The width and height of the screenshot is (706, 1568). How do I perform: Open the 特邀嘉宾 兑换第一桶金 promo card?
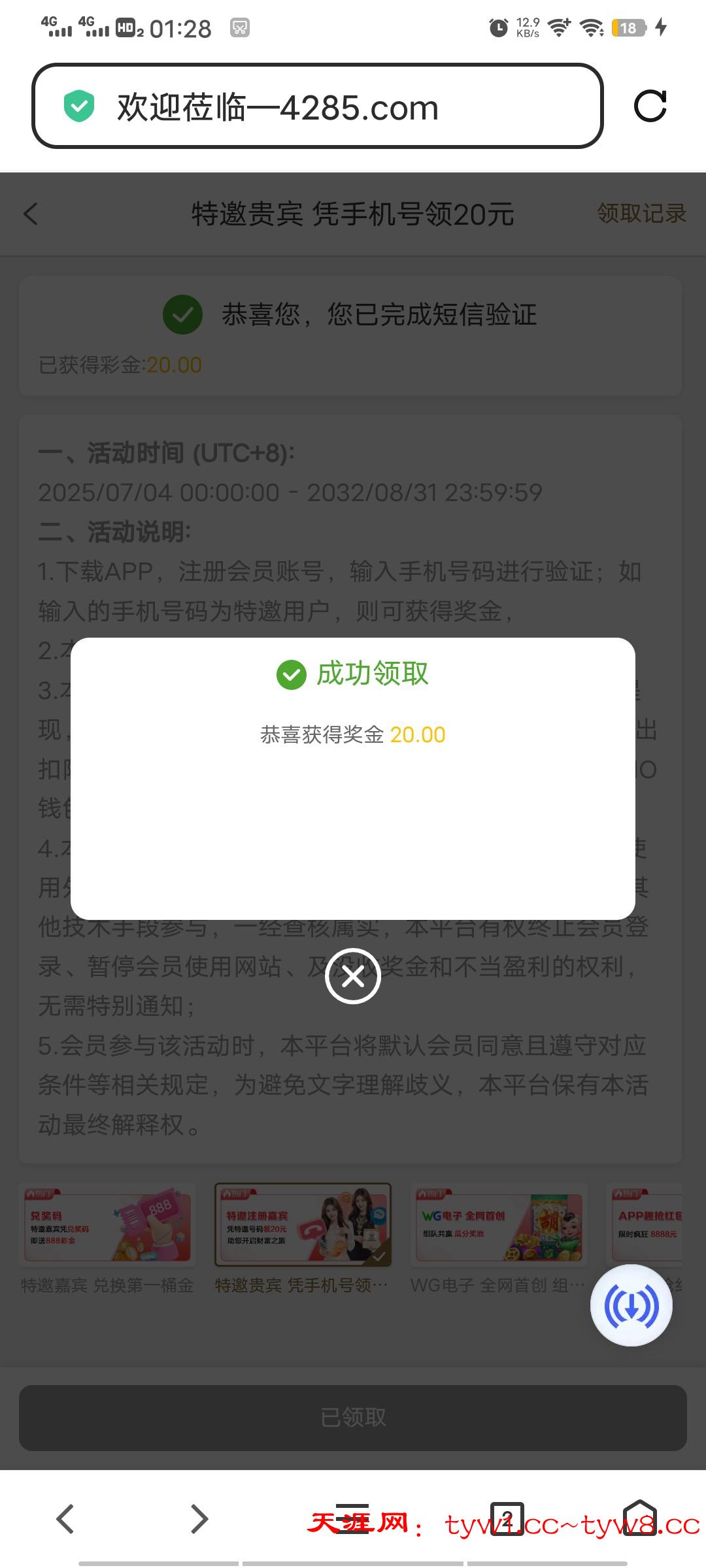[x=108, y=1224]
